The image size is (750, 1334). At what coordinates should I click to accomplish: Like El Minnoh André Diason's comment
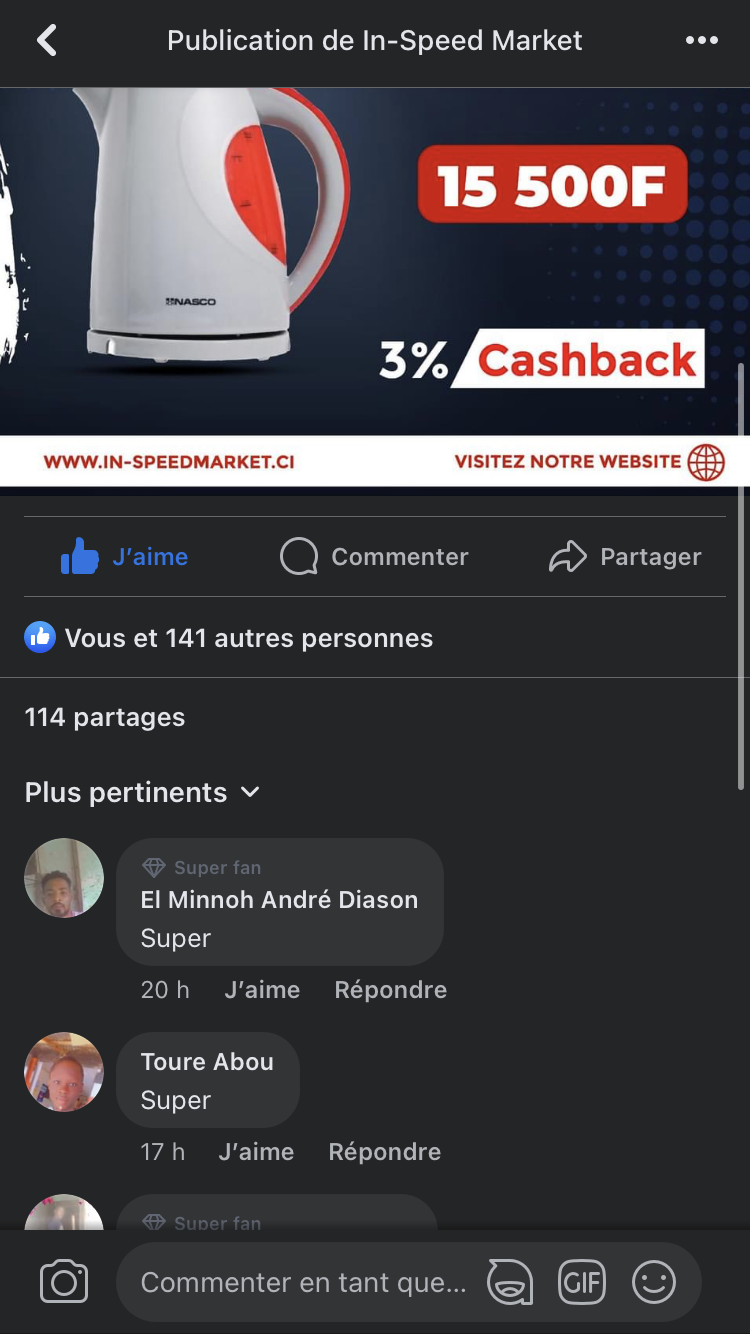click(262, 990)
